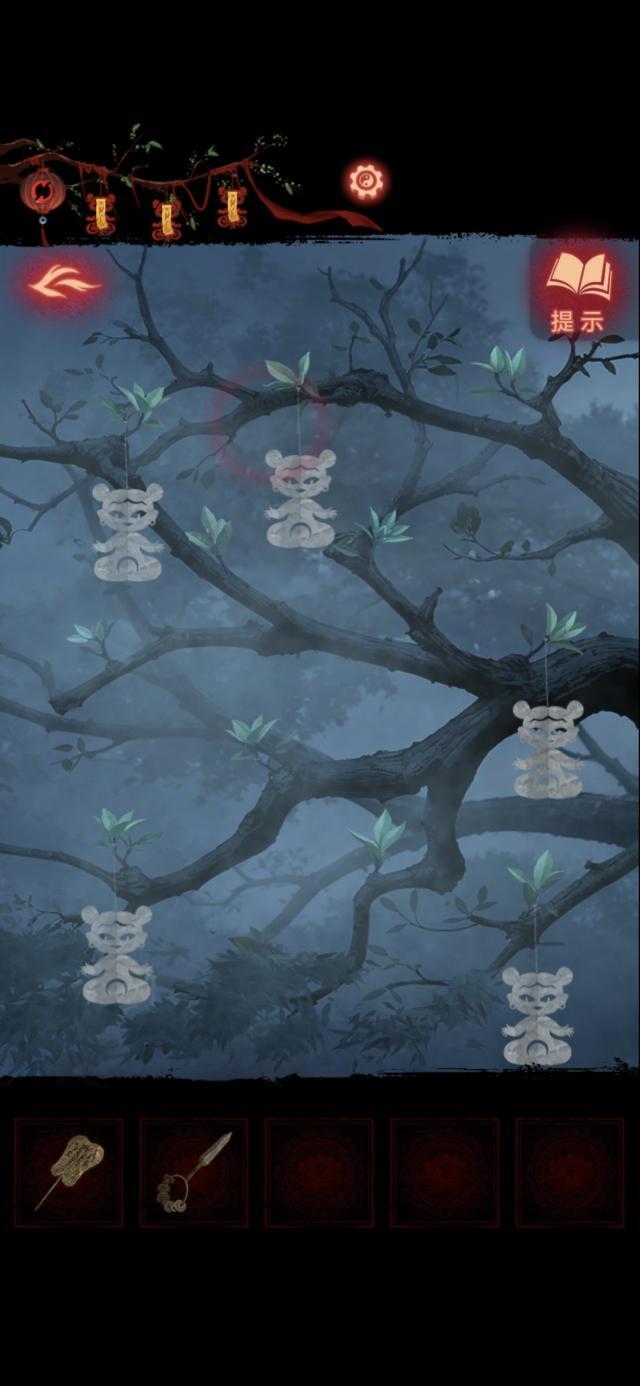Select the fan item in inventory
640x1386 pixels.
(68, 1172)
